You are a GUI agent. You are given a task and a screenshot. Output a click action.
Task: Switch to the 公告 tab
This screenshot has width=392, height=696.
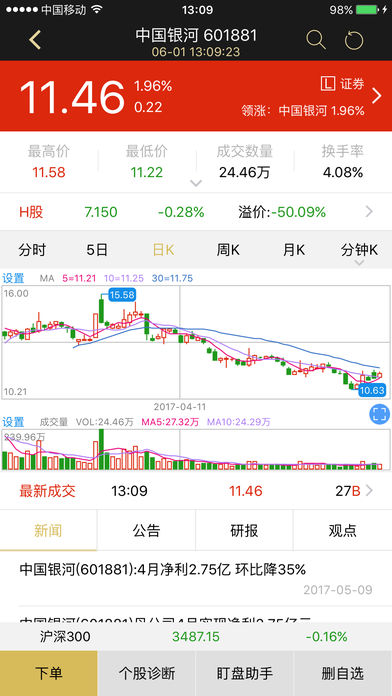[x=147, y=530]
